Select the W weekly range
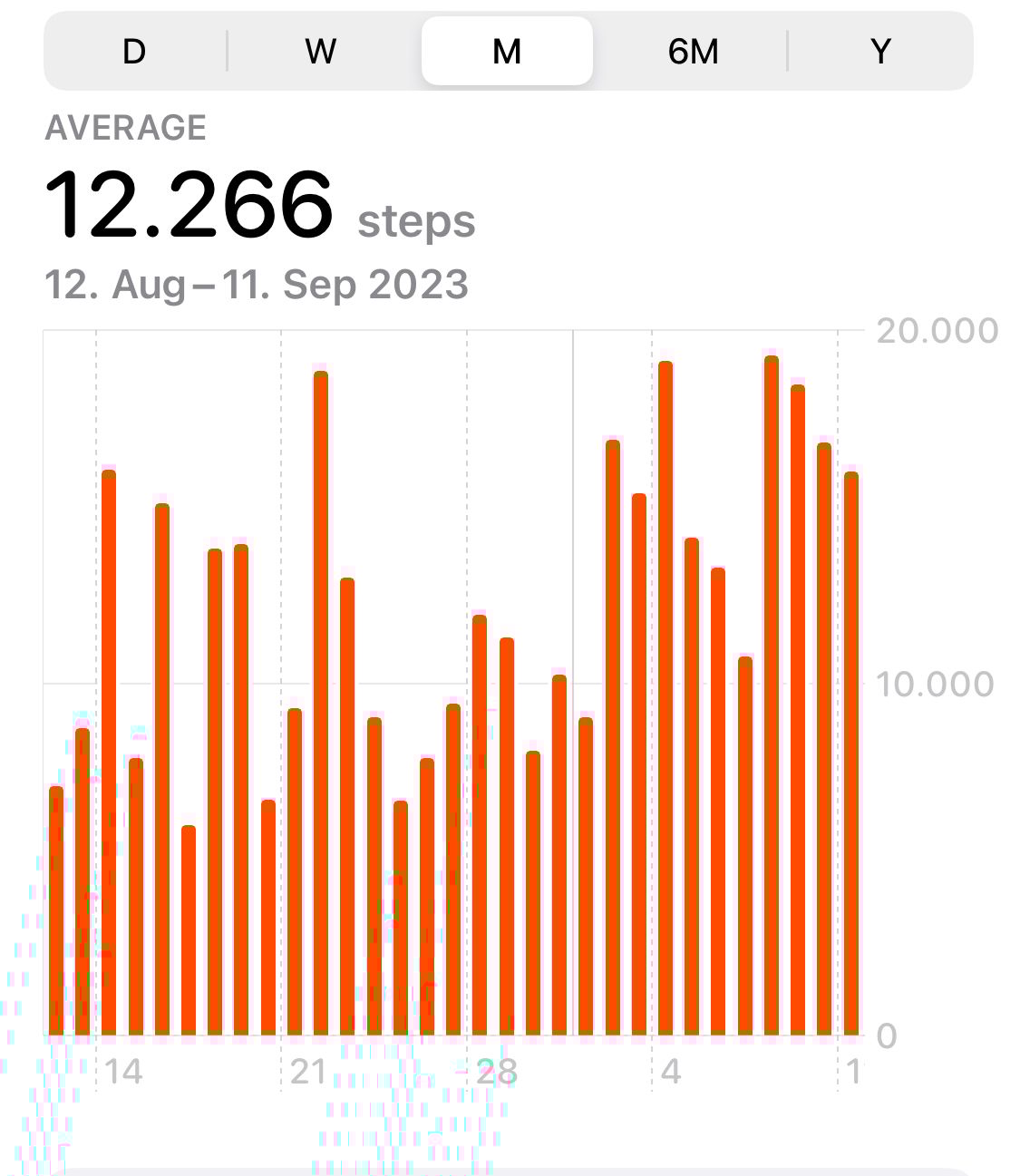 tap(321, 52)
